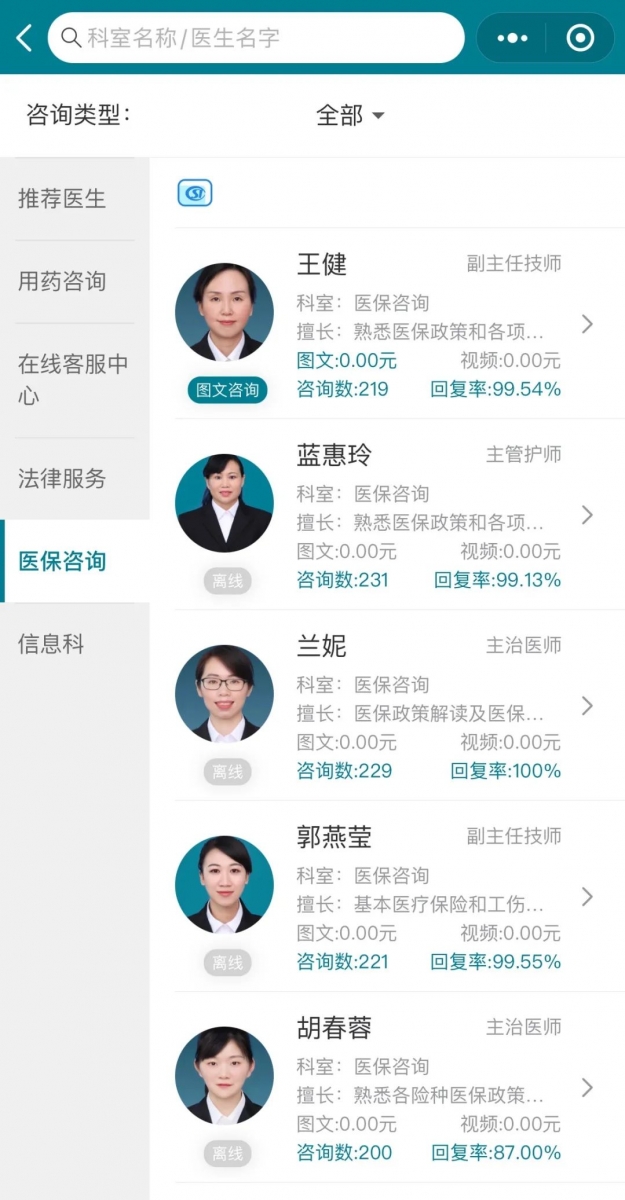The image size is (625, 1200).
Task: Switch to 法律服务 category
Action: pyautogui.click(x=62, y=478)
